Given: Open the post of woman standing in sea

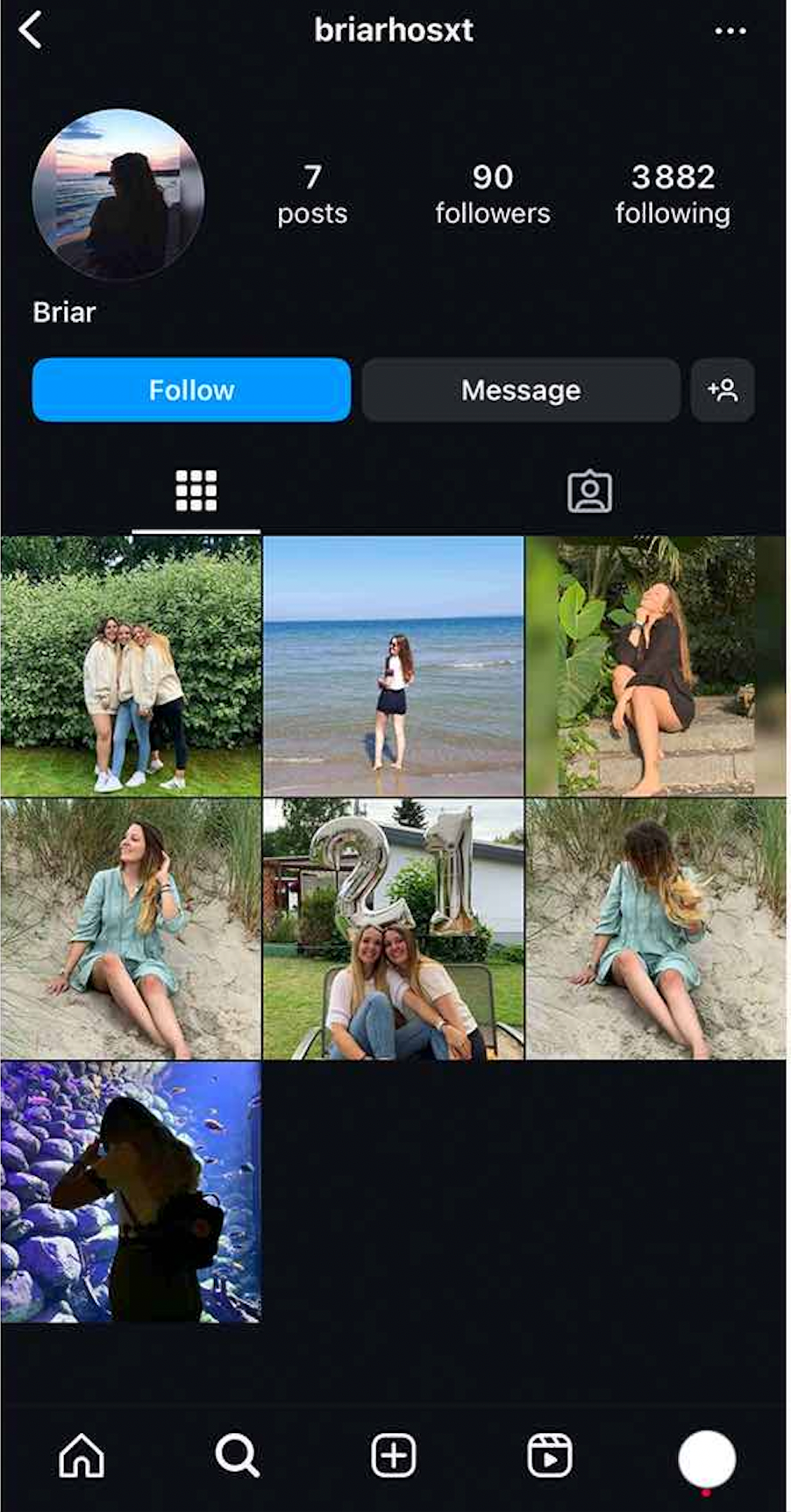Looking at the screenshot, I should [393, 667].
